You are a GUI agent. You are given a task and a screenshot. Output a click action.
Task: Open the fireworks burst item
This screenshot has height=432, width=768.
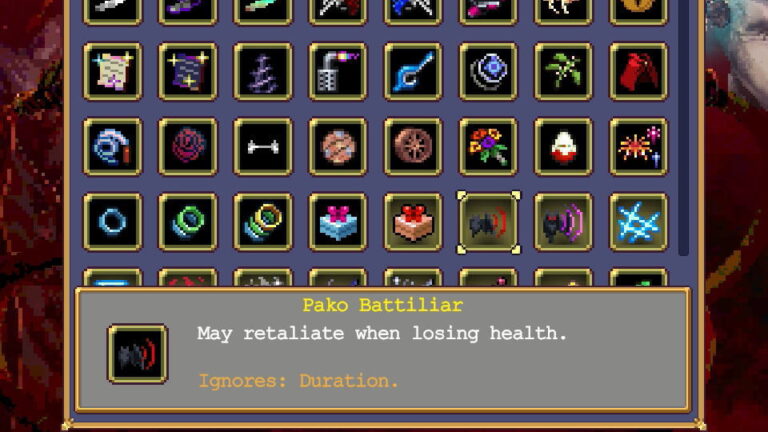coord(638,147)
